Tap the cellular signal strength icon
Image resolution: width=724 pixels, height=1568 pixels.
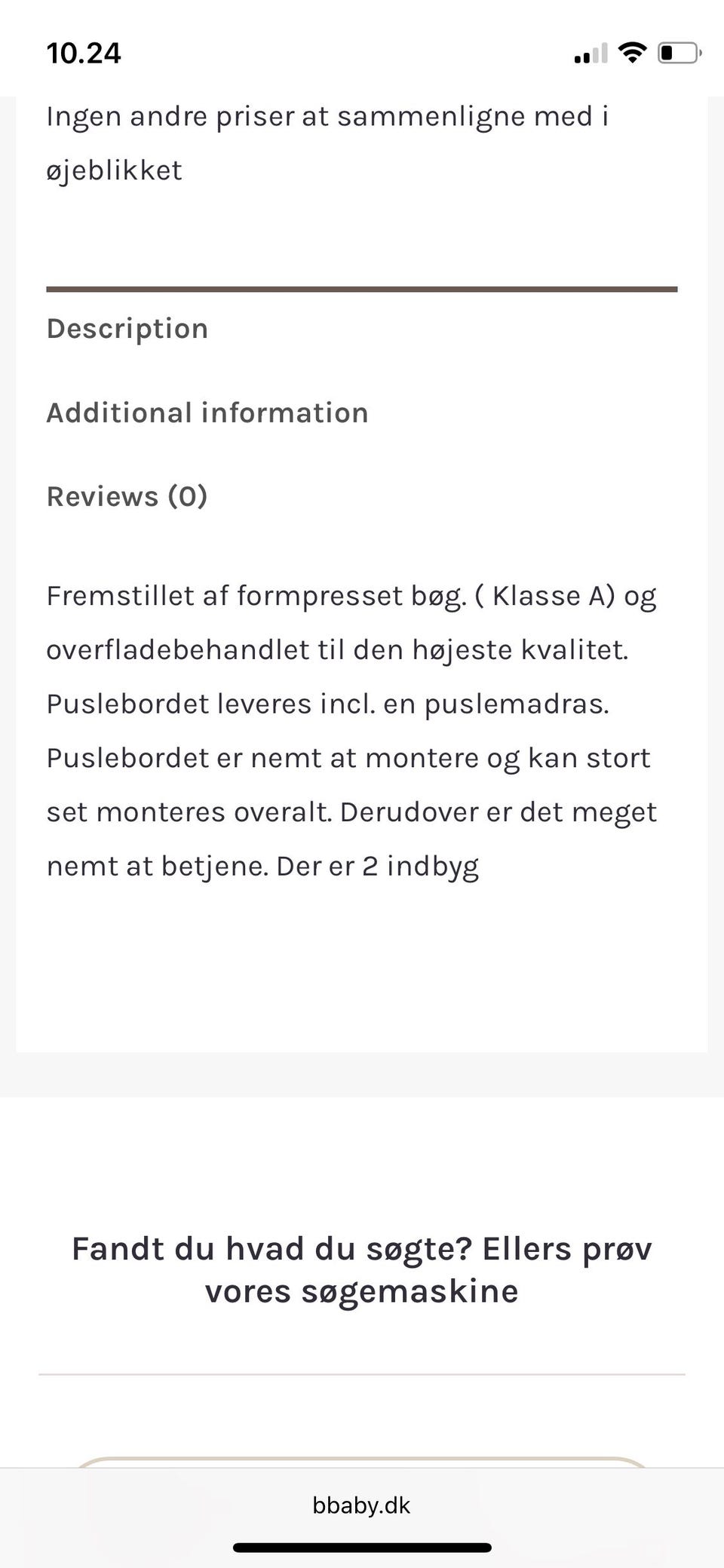[591, 53]
